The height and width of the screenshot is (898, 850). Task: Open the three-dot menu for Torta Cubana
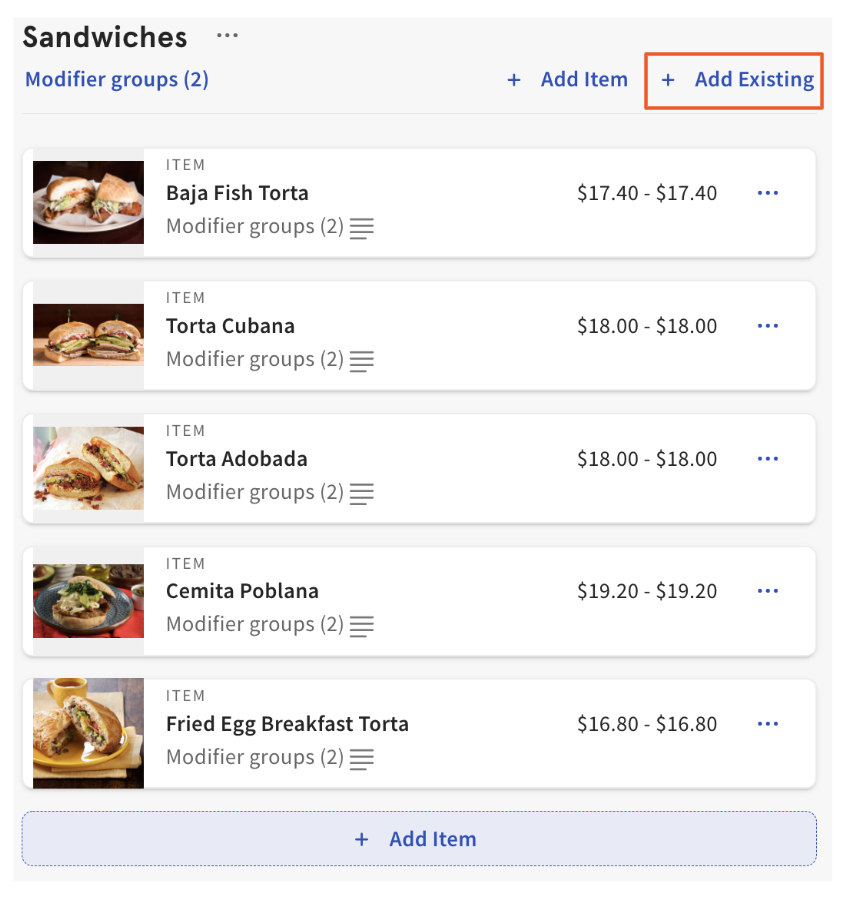[768, 325]
